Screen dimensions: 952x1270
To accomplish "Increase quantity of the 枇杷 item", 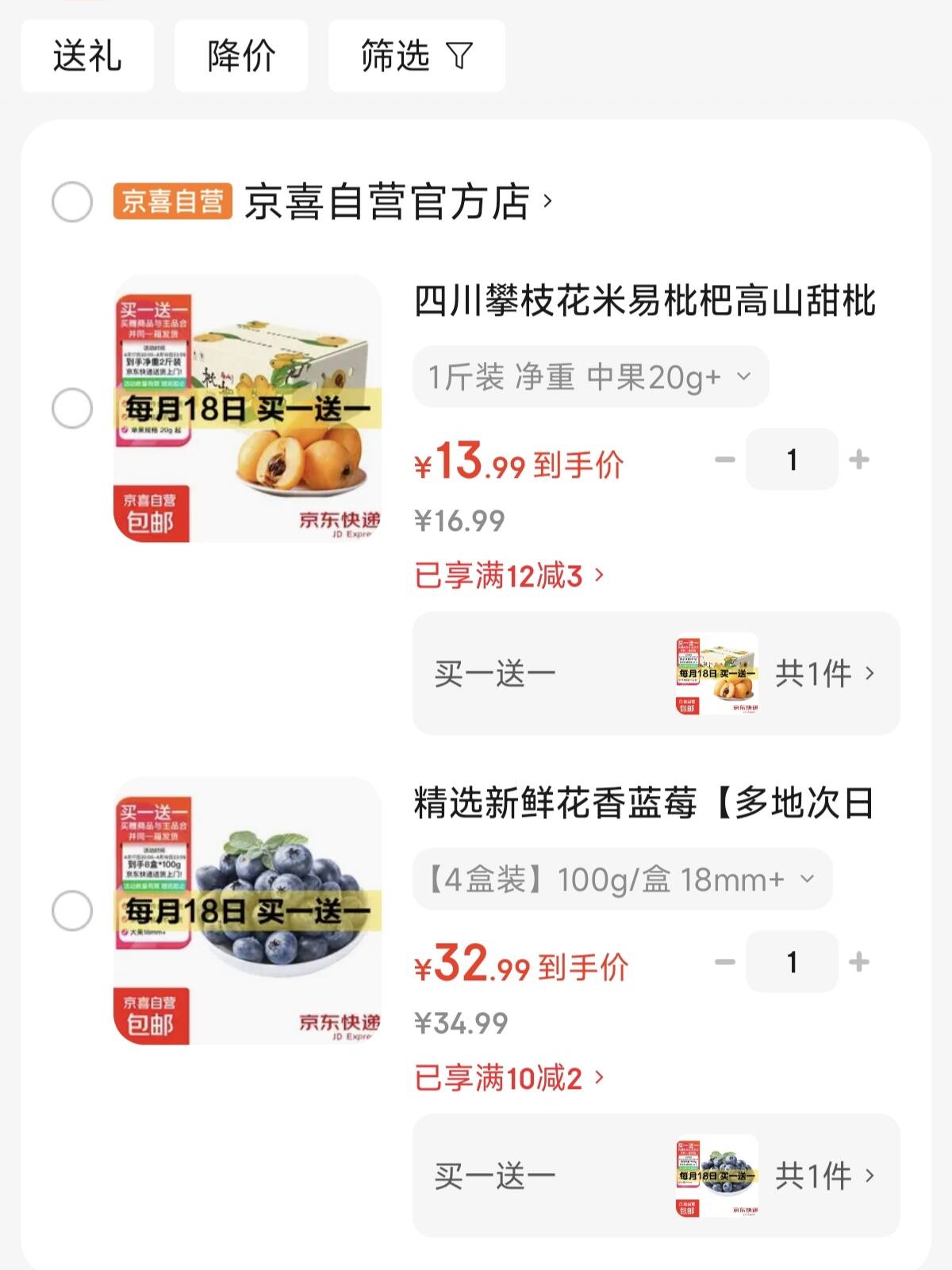I will [x=859, y=460].
